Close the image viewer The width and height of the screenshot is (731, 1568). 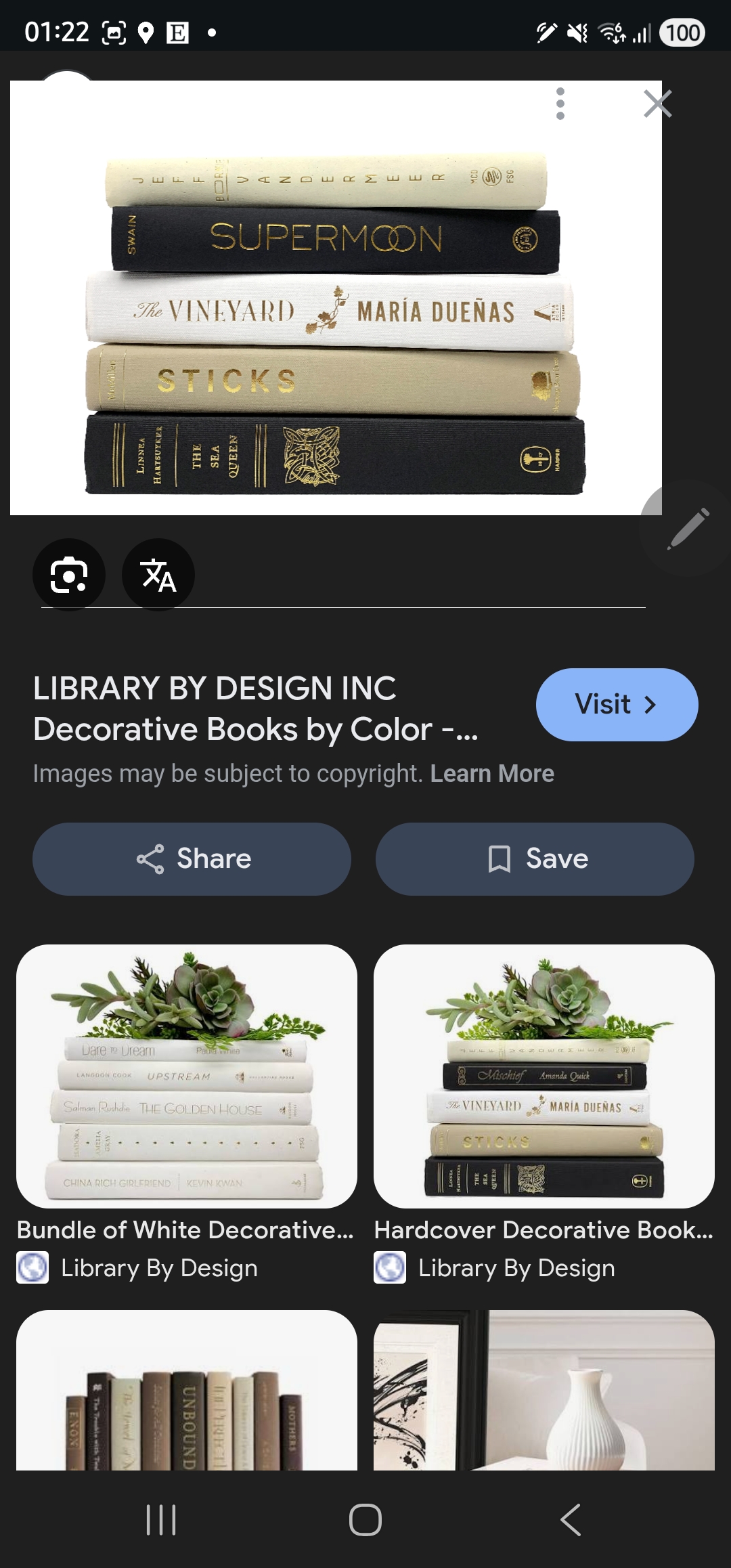click(x=657, y=104)
